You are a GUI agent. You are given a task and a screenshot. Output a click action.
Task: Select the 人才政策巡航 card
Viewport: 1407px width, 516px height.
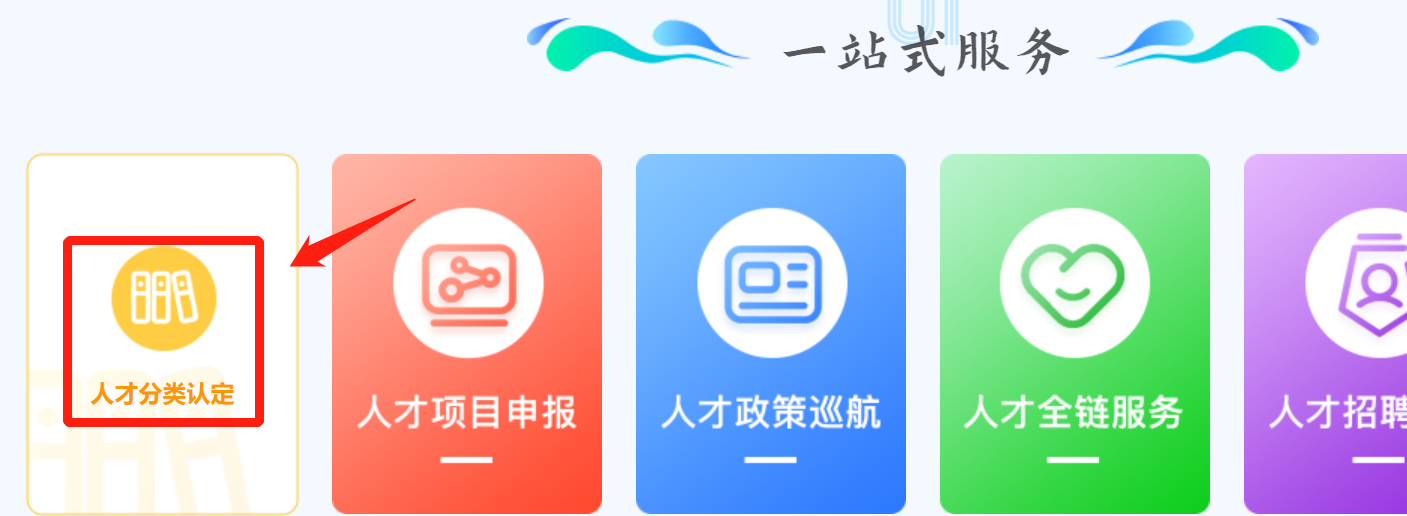click(771, 334)
